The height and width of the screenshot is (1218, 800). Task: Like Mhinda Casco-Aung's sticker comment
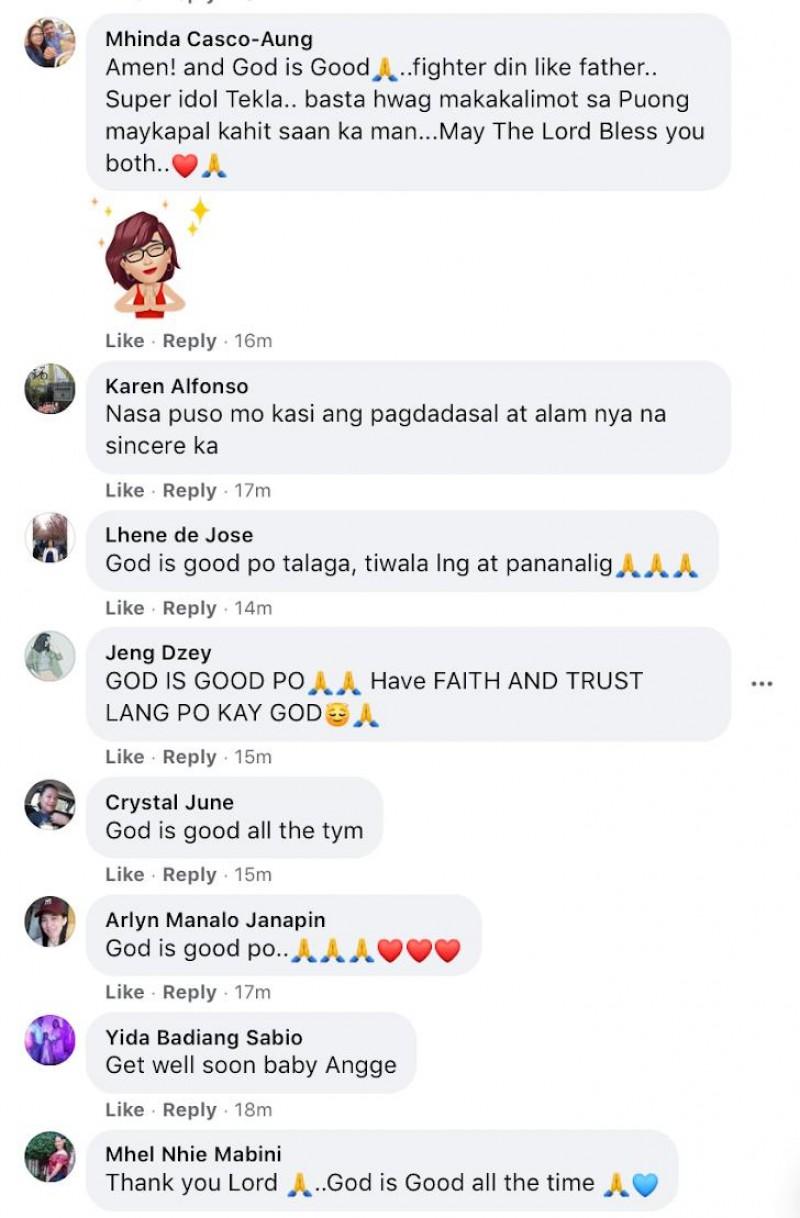(123, 340)
